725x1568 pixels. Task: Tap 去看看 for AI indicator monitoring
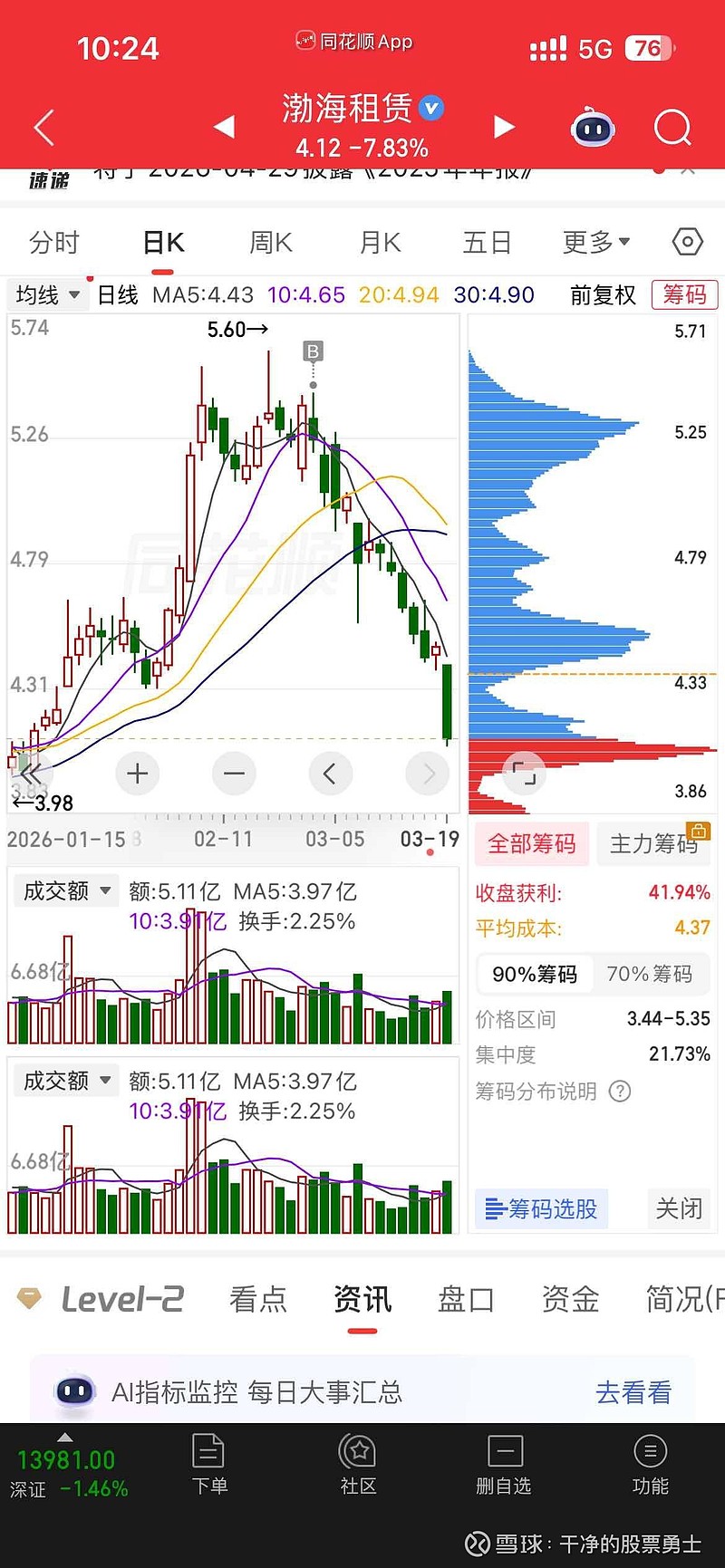point(633,1392)
